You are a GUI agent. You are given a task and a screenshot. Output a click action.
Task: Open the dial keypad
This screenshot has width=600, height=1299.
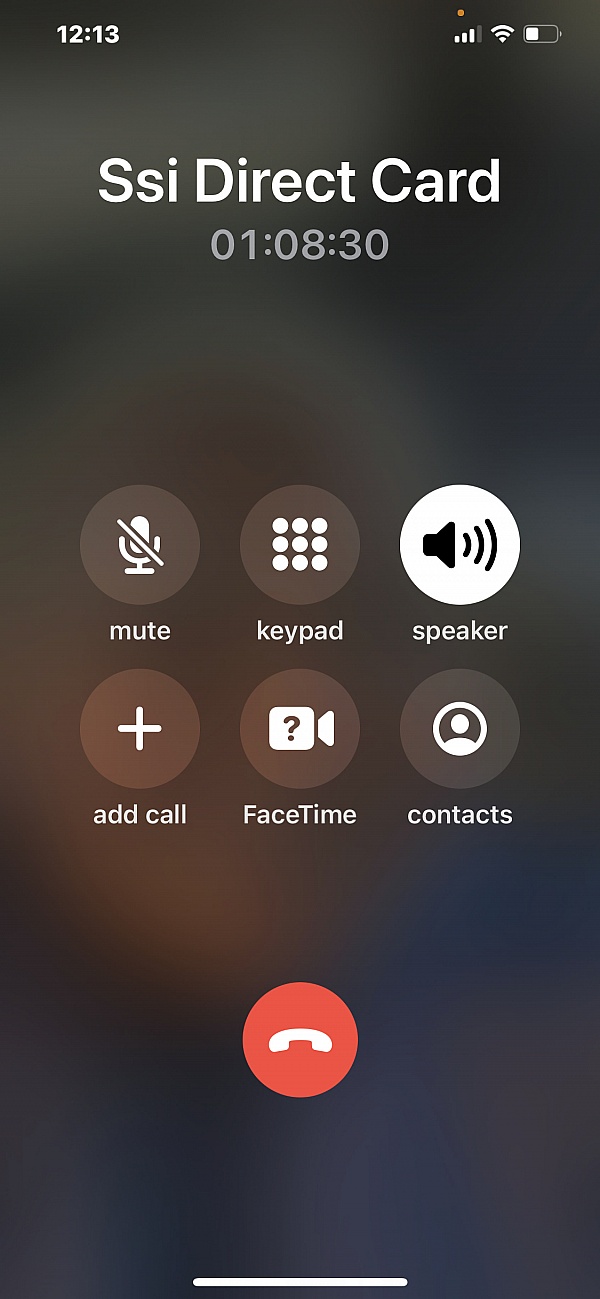pos(300,545)
